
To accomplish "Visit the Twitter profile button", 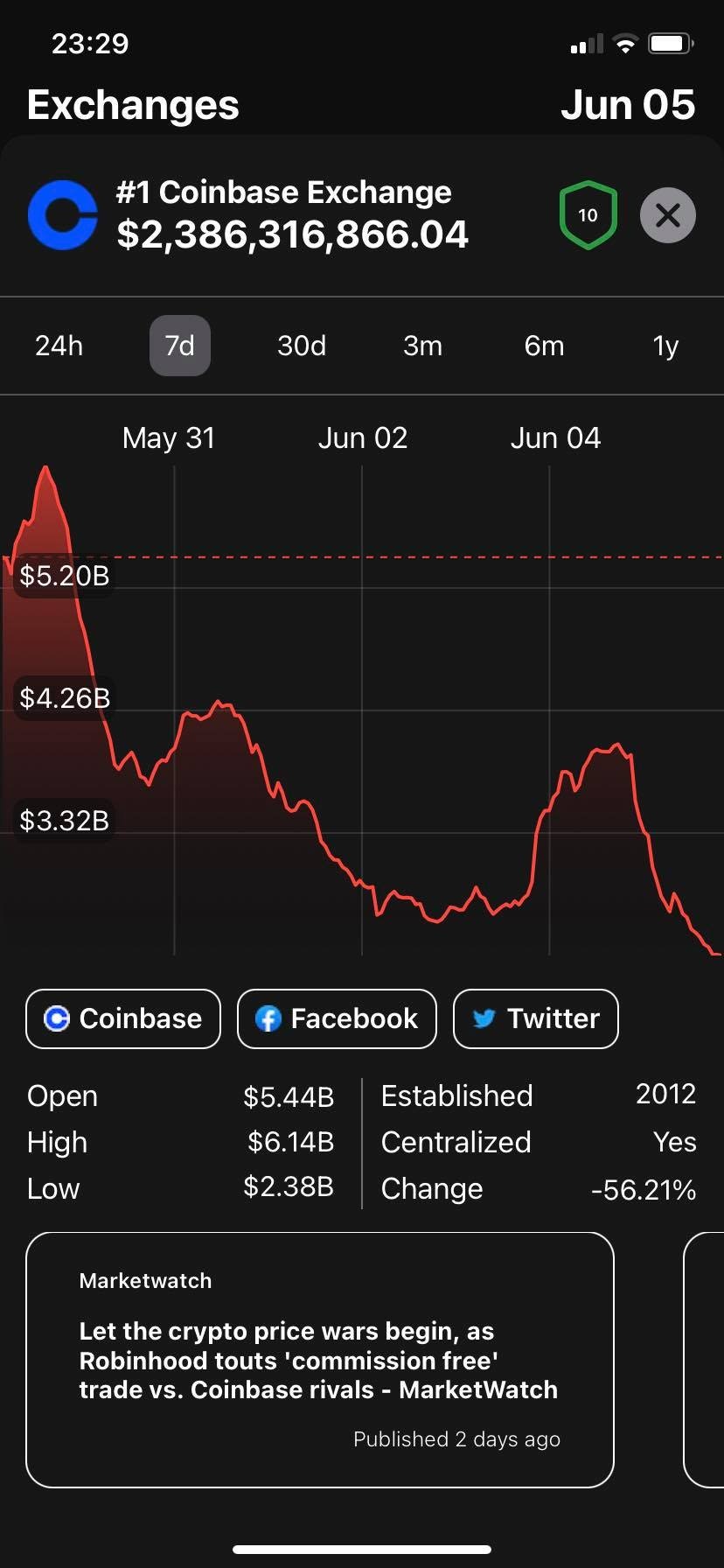I will tap(535, 1018).
